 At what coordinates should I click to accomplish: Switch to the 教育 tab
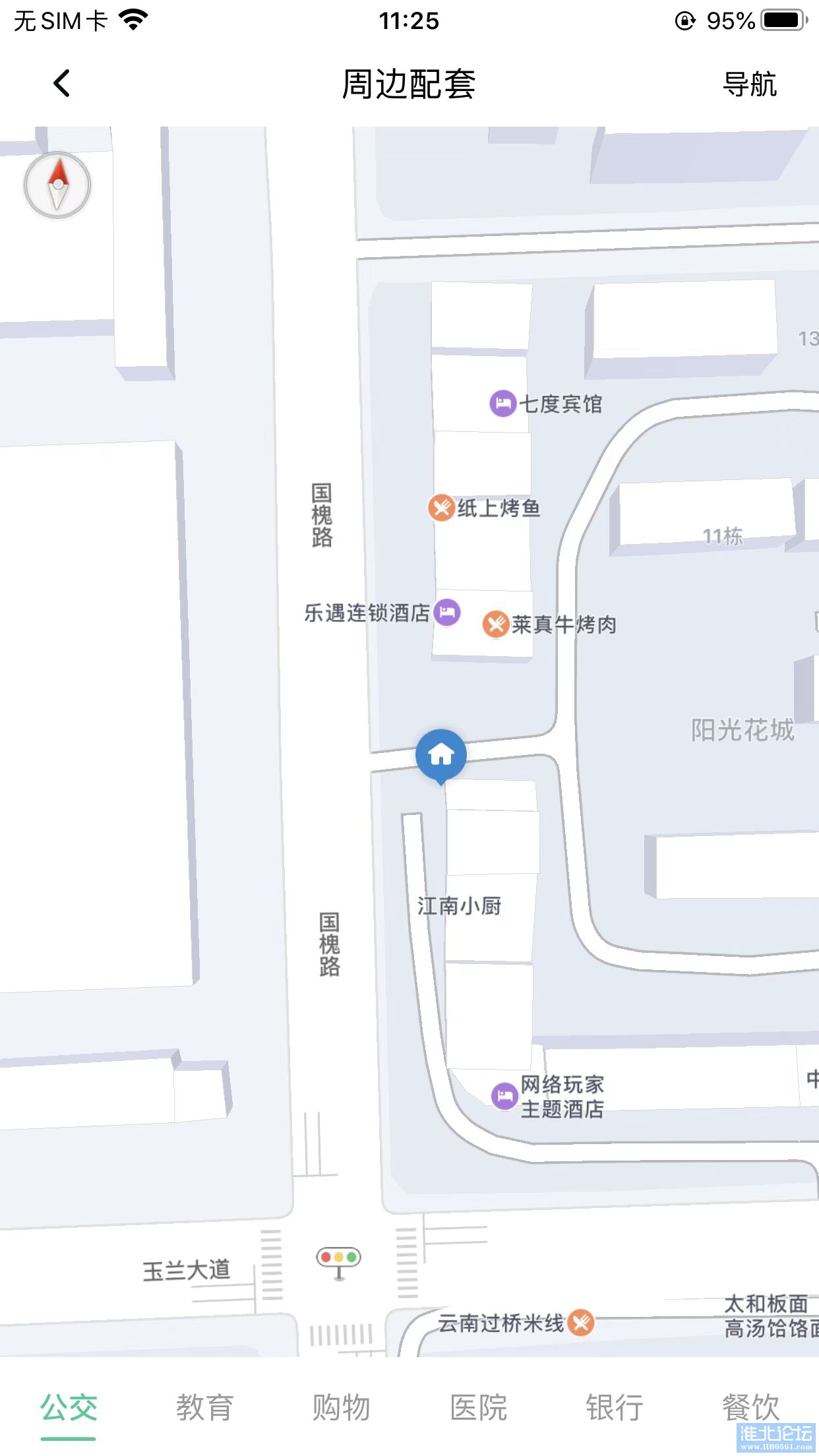(205, 1407)
